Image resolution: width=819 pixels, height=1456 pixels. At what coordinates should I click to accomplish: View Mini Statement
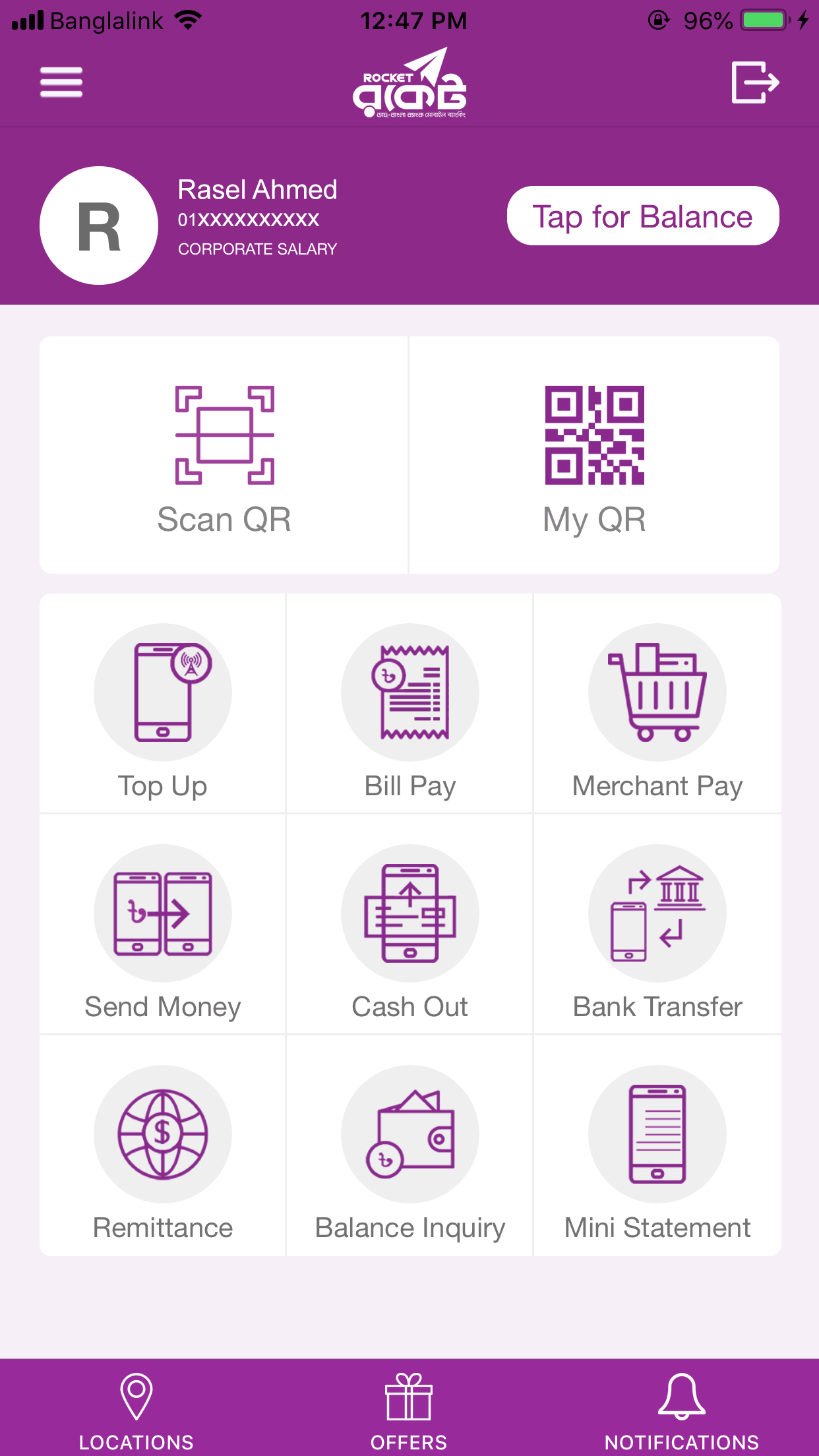coord(656,1134)
